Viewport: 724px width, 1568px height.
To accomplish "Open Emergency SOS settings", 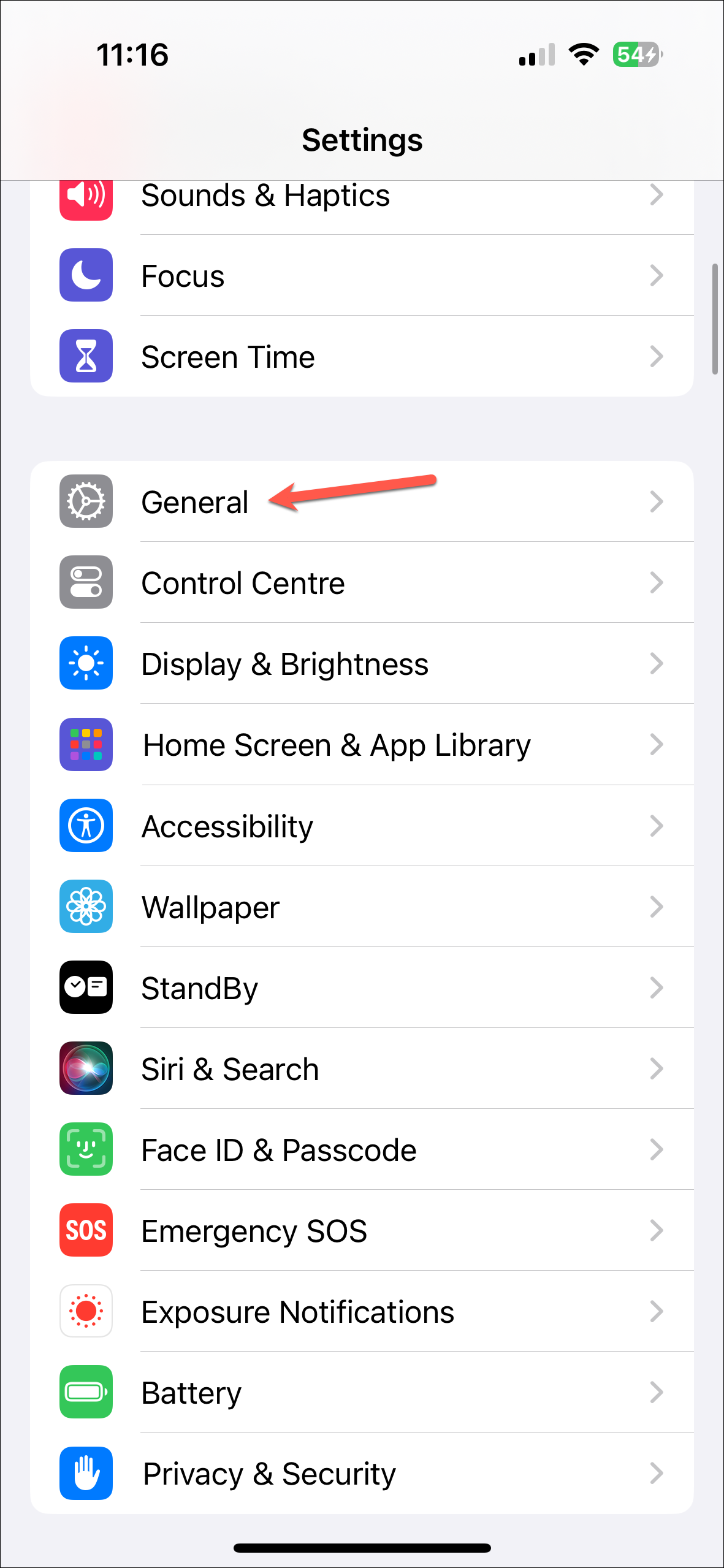I will pyautogui.click(x=362, y=1230).
